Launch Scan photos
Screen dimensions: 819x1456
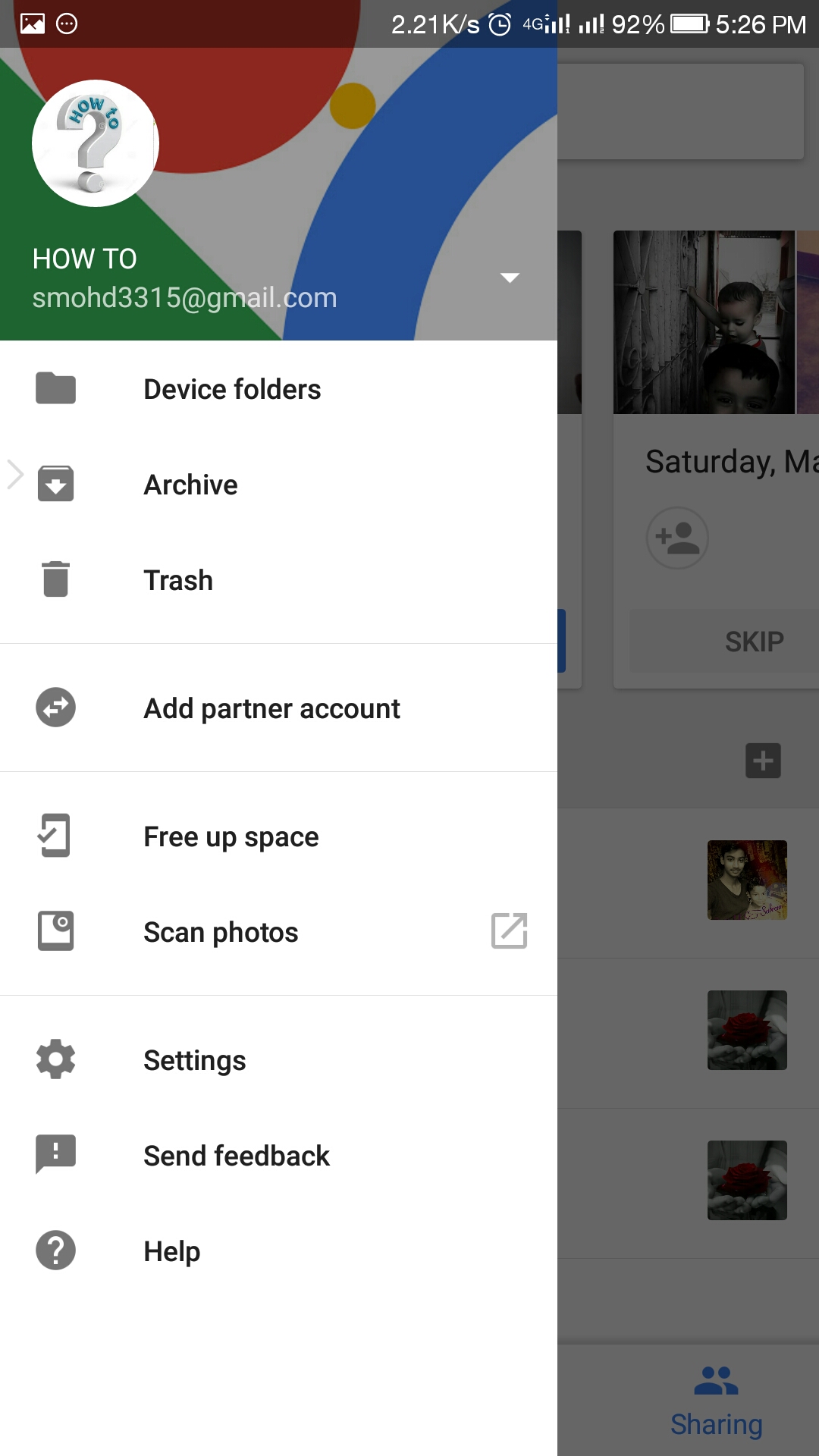[221, 932]
